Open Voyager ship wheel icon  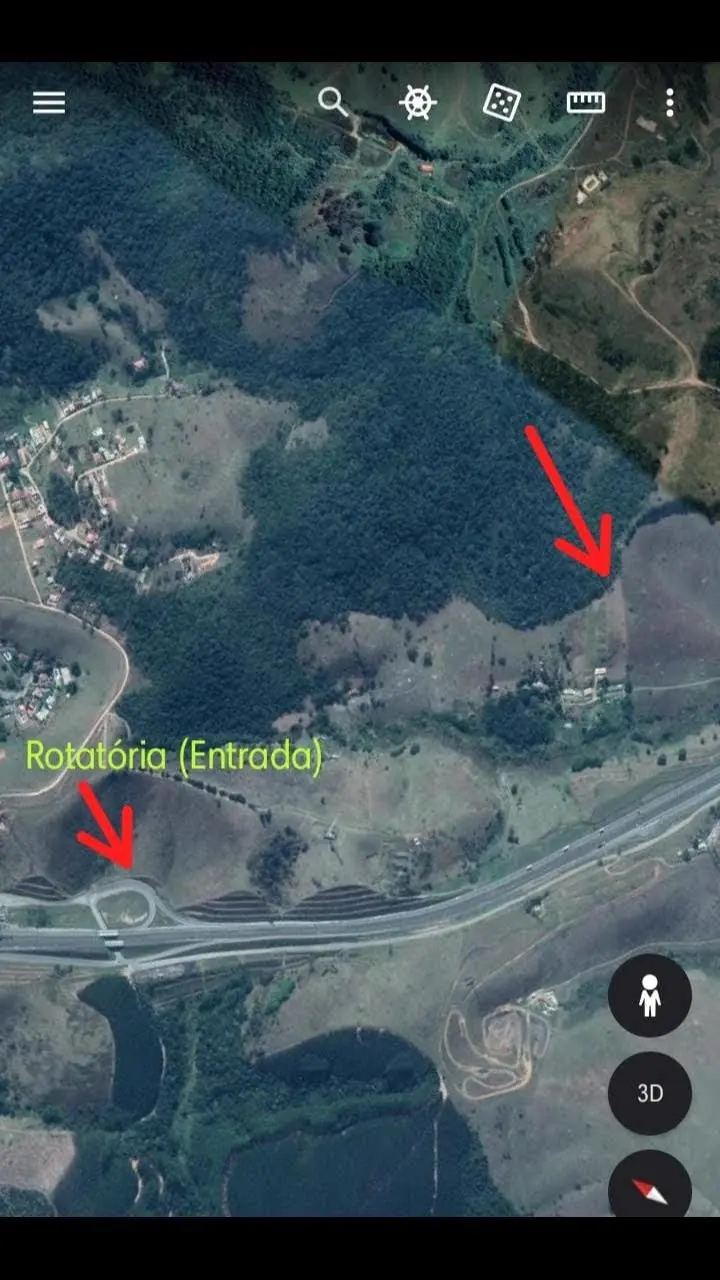pos(417,102)
